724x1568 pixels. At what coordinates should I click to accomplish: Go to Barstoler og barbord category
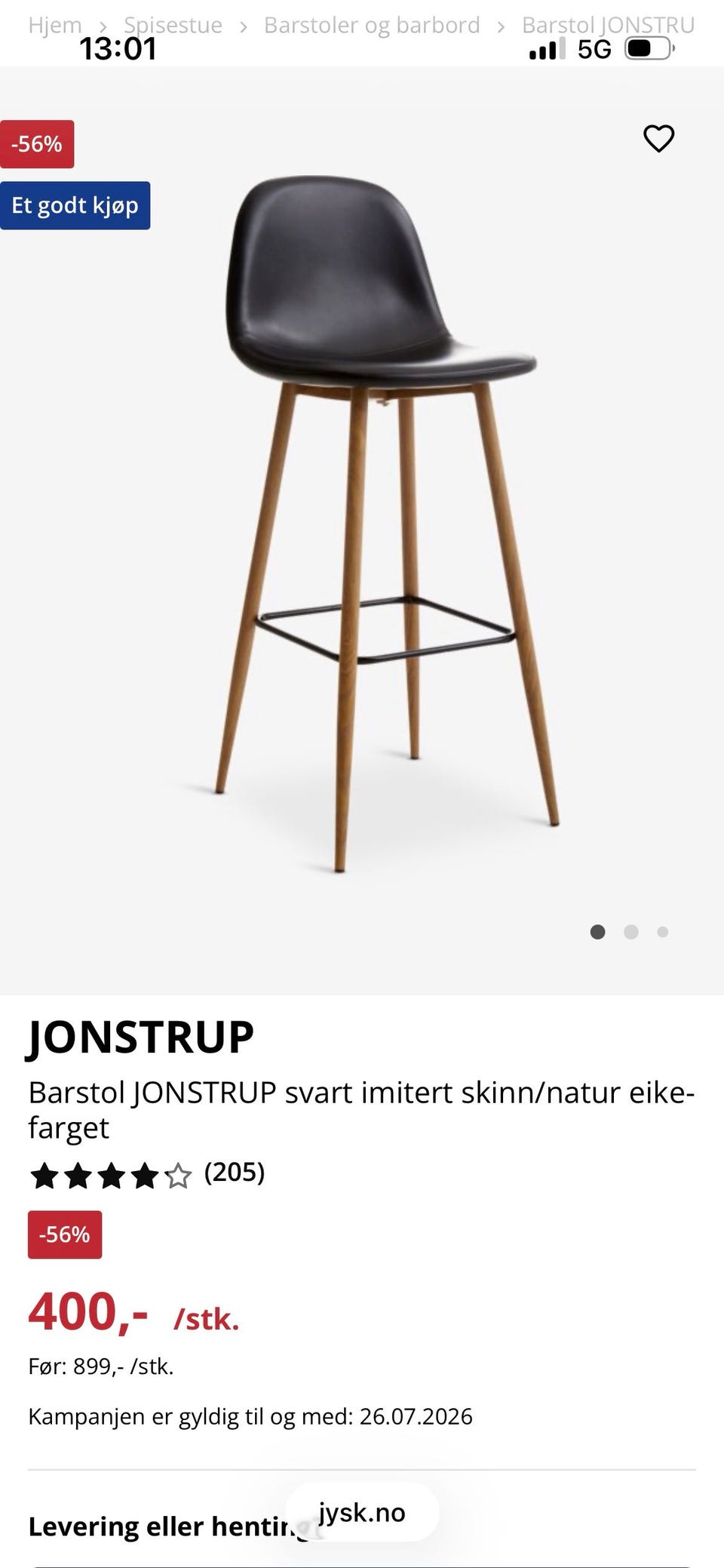tap(372, 25)
